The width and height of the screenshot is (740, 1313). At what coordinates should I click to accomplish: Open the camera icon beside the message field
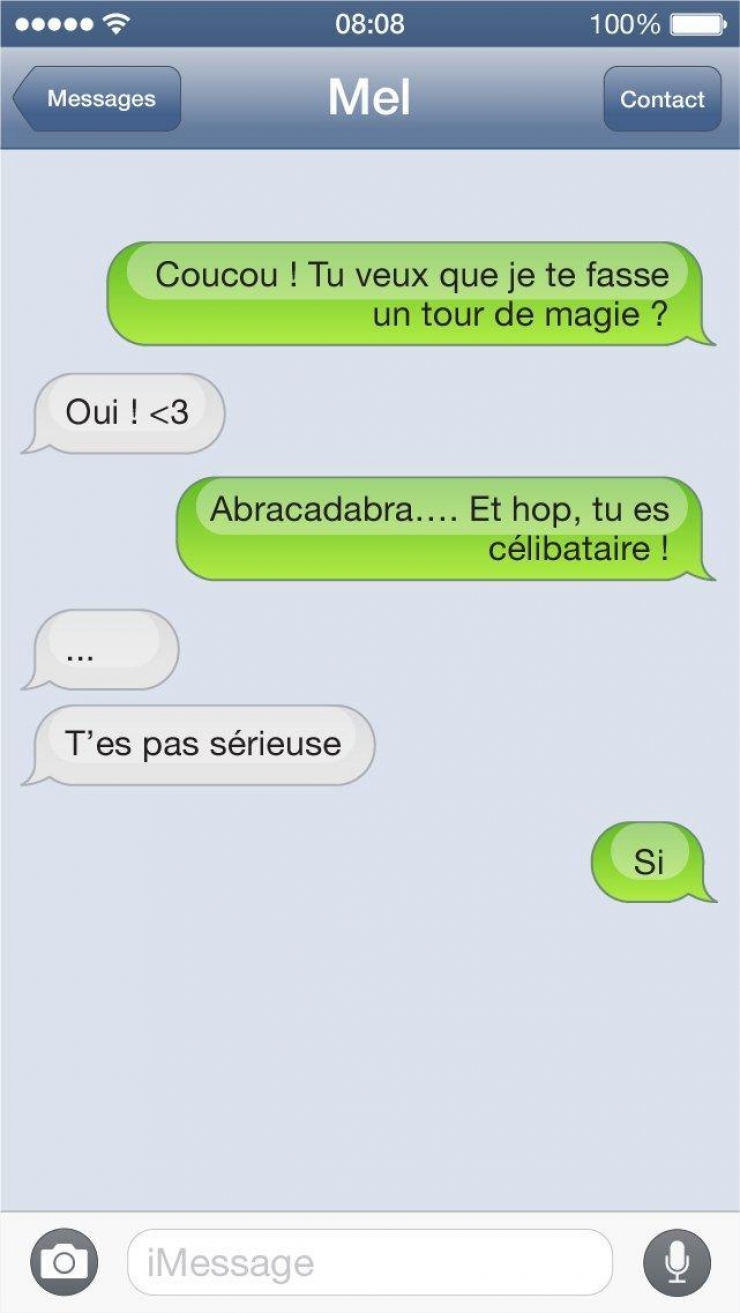pos(64,1261)
